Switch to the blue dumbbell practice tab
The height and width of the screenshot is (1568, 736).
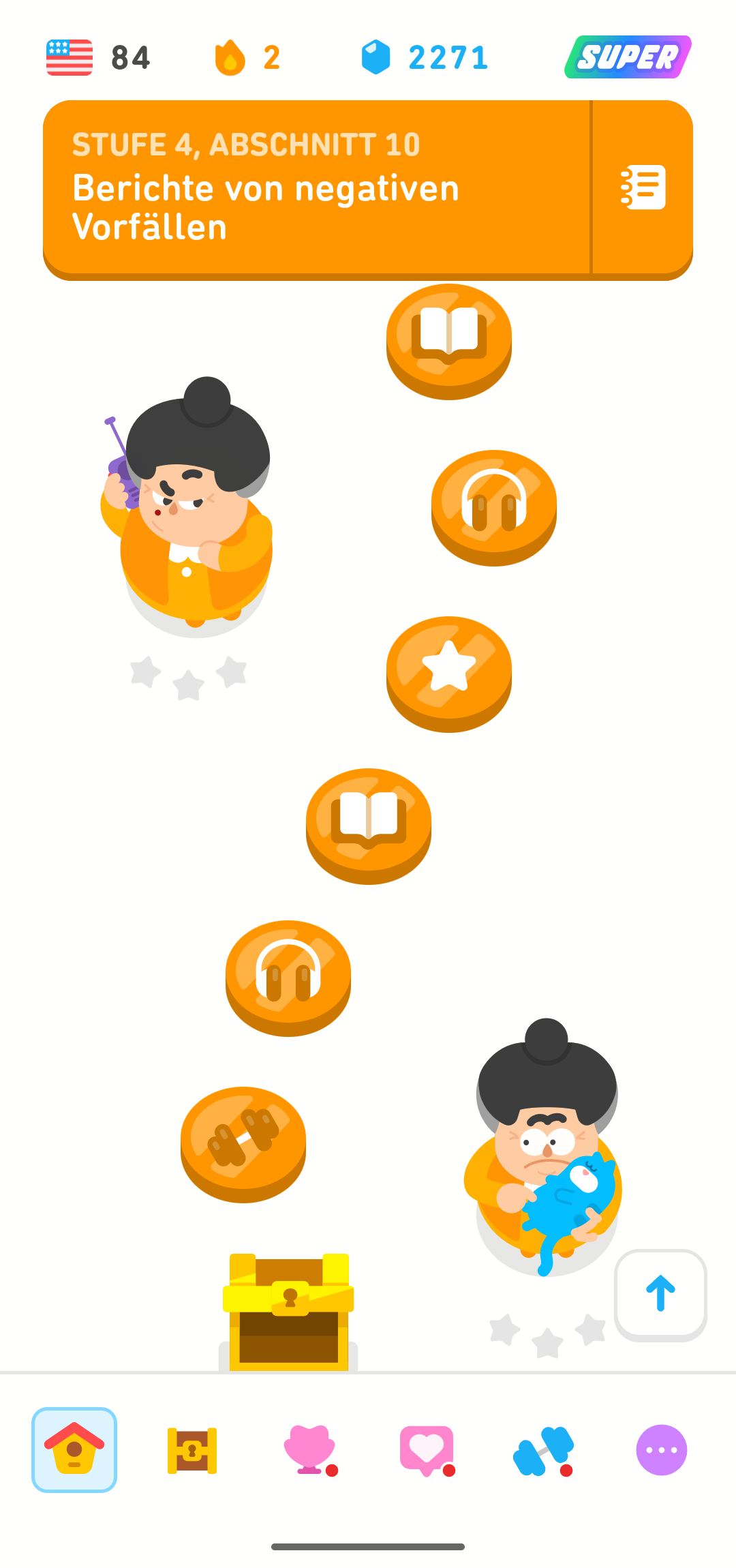coord(543,1450)
